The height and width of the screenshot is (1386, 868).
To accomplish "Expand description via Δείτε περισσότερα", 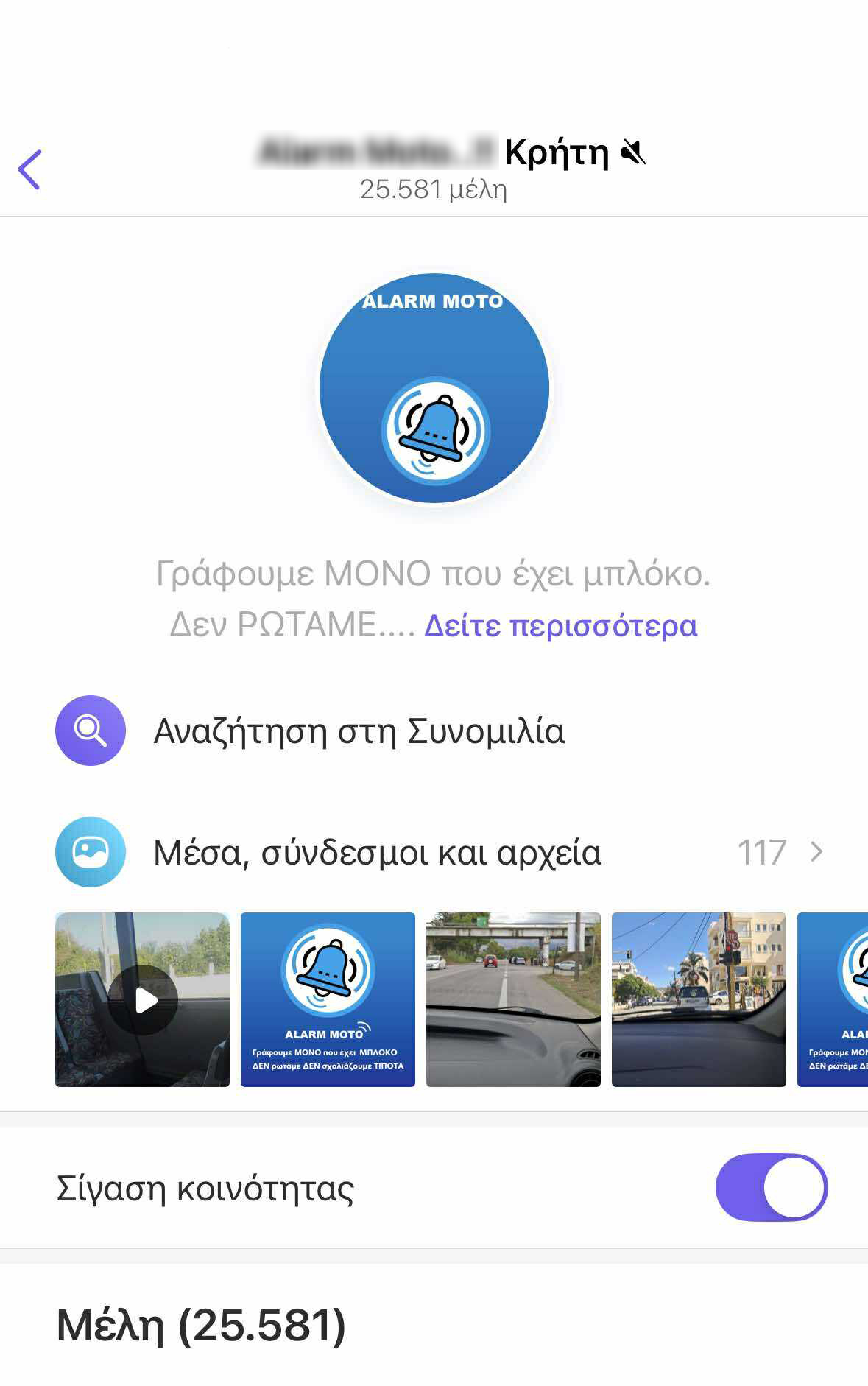I will [x=560, y=626].
